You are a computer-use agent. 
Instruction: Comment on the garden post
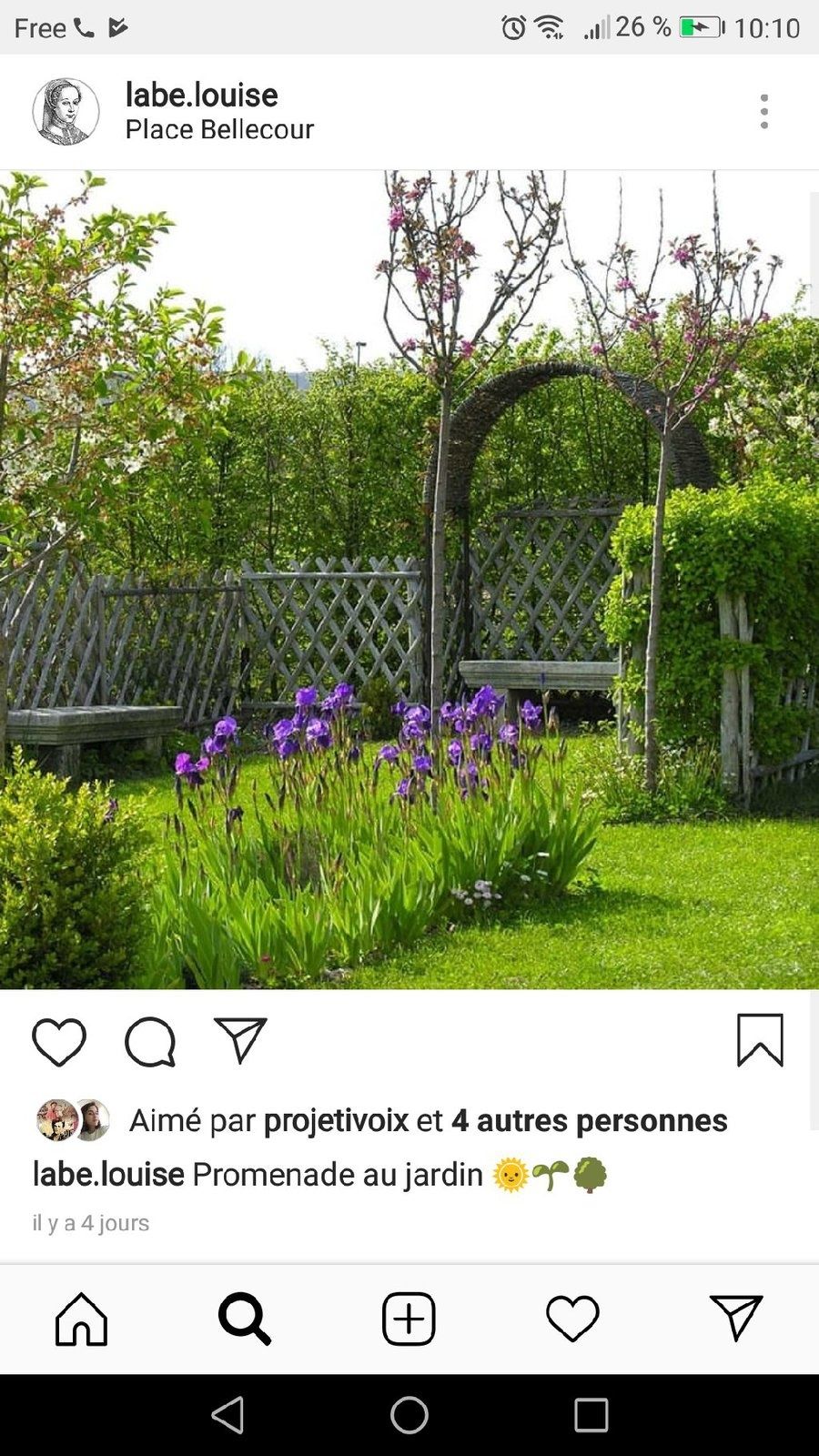point(150,1042)
